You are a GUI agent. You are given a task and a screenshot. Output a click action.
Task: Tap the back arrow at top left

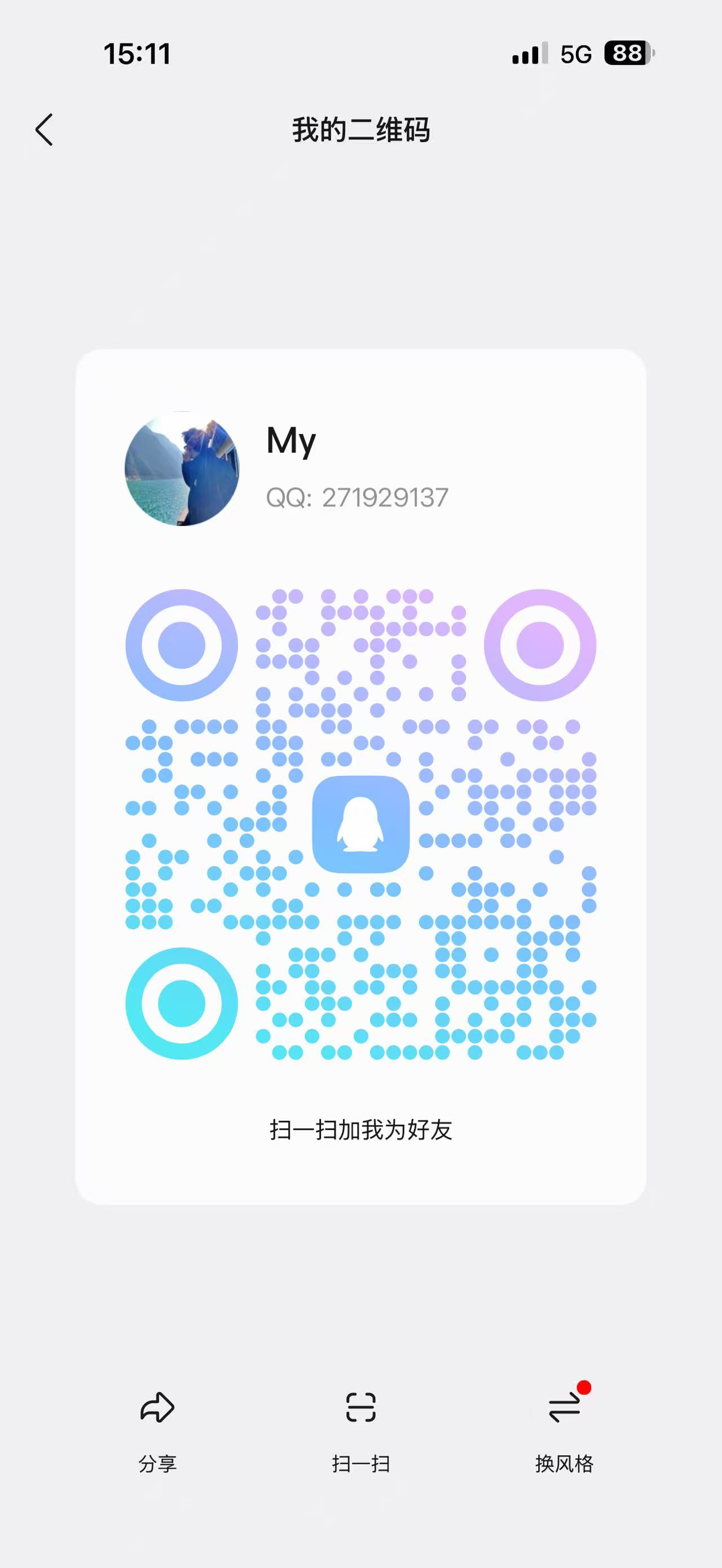44,130
